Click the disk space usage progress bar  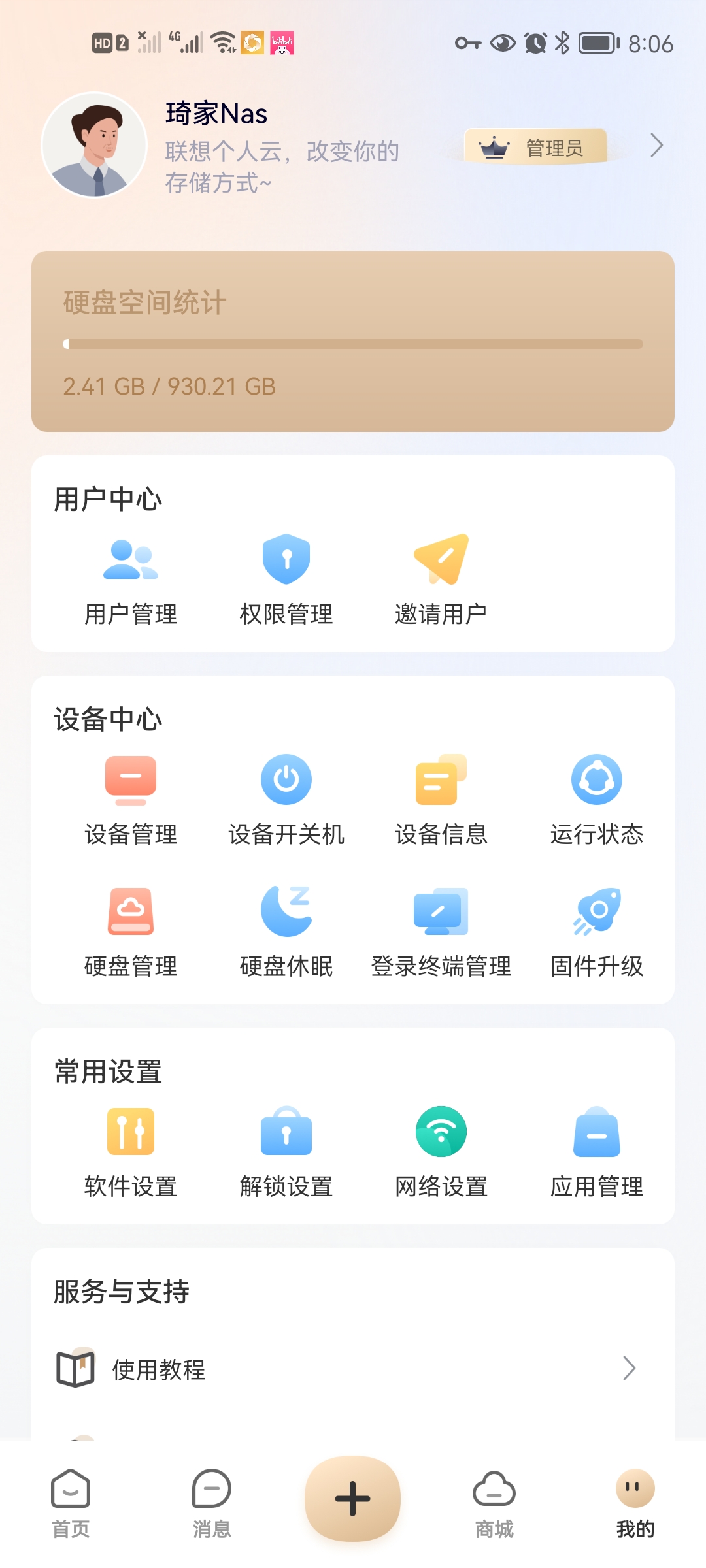[x=353, y=341]
